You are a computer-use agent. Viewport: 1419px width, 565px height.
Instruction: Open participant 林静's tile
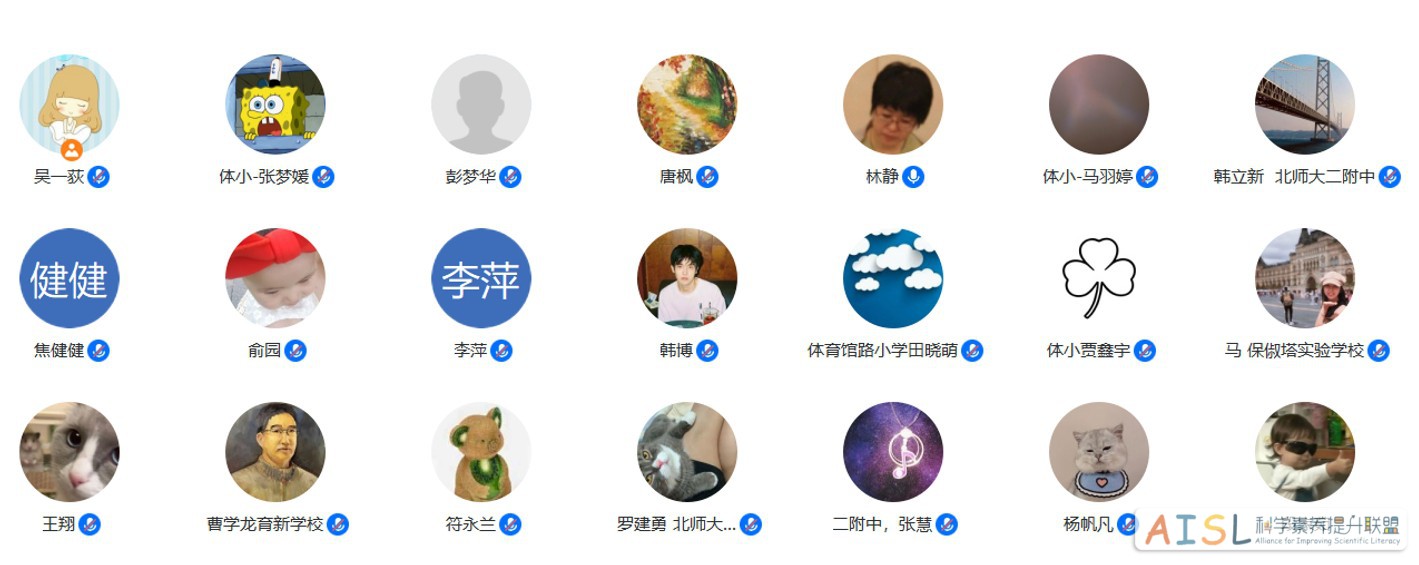tap(893, 104)
